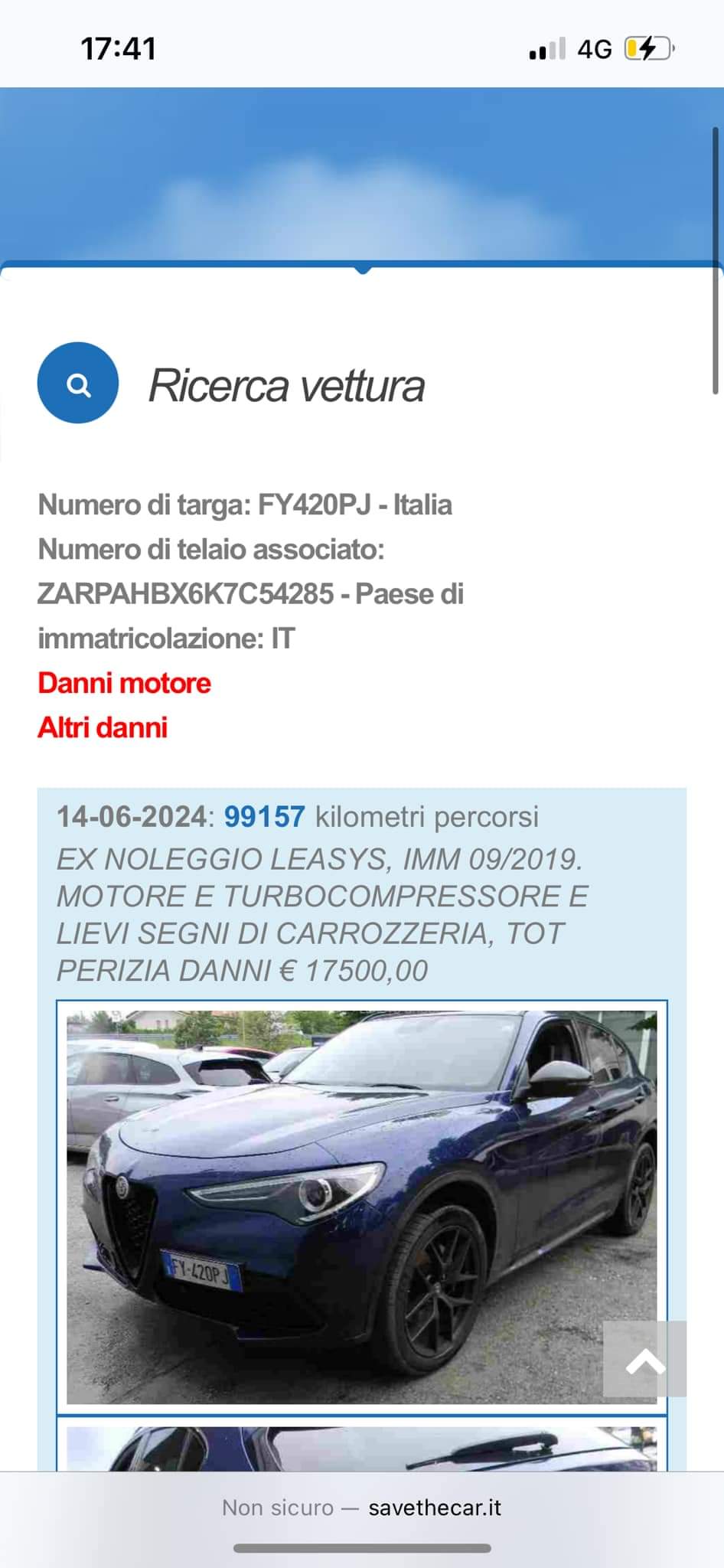Tap the scroll-to-top arrow button
This screenshot has height=1568, width=724.
(644, 1359)
